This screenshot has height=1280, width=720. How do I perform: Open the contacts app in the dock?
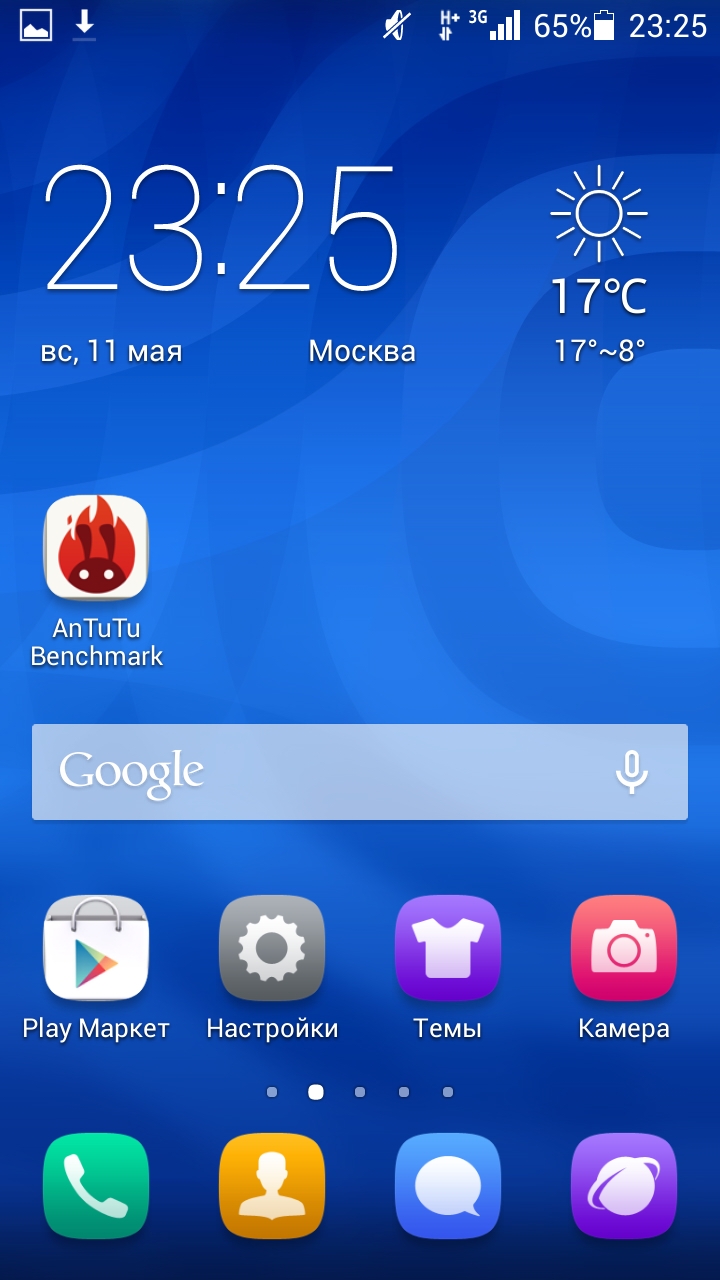pos(272,1186)
